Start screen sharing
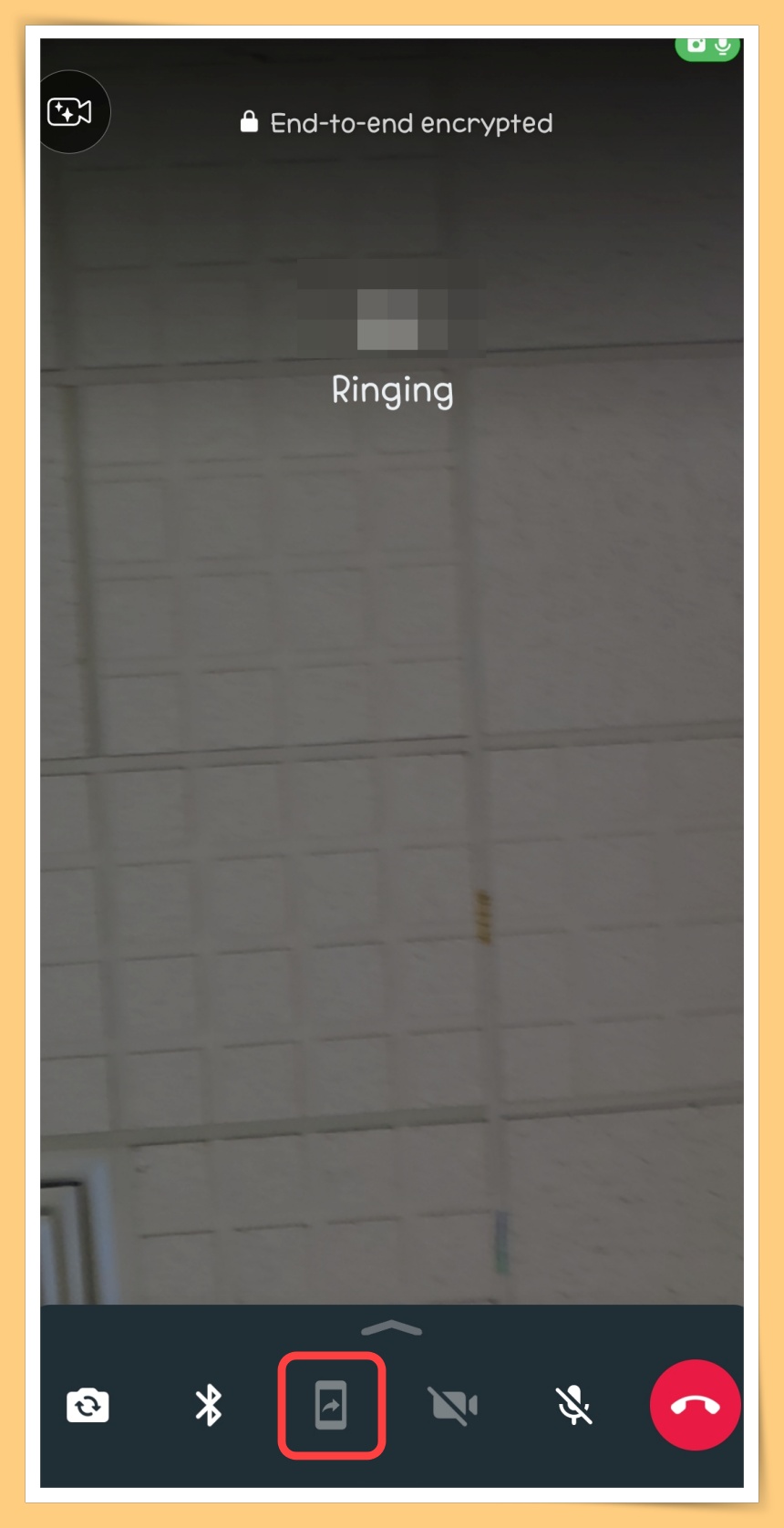 [331, 1405]
